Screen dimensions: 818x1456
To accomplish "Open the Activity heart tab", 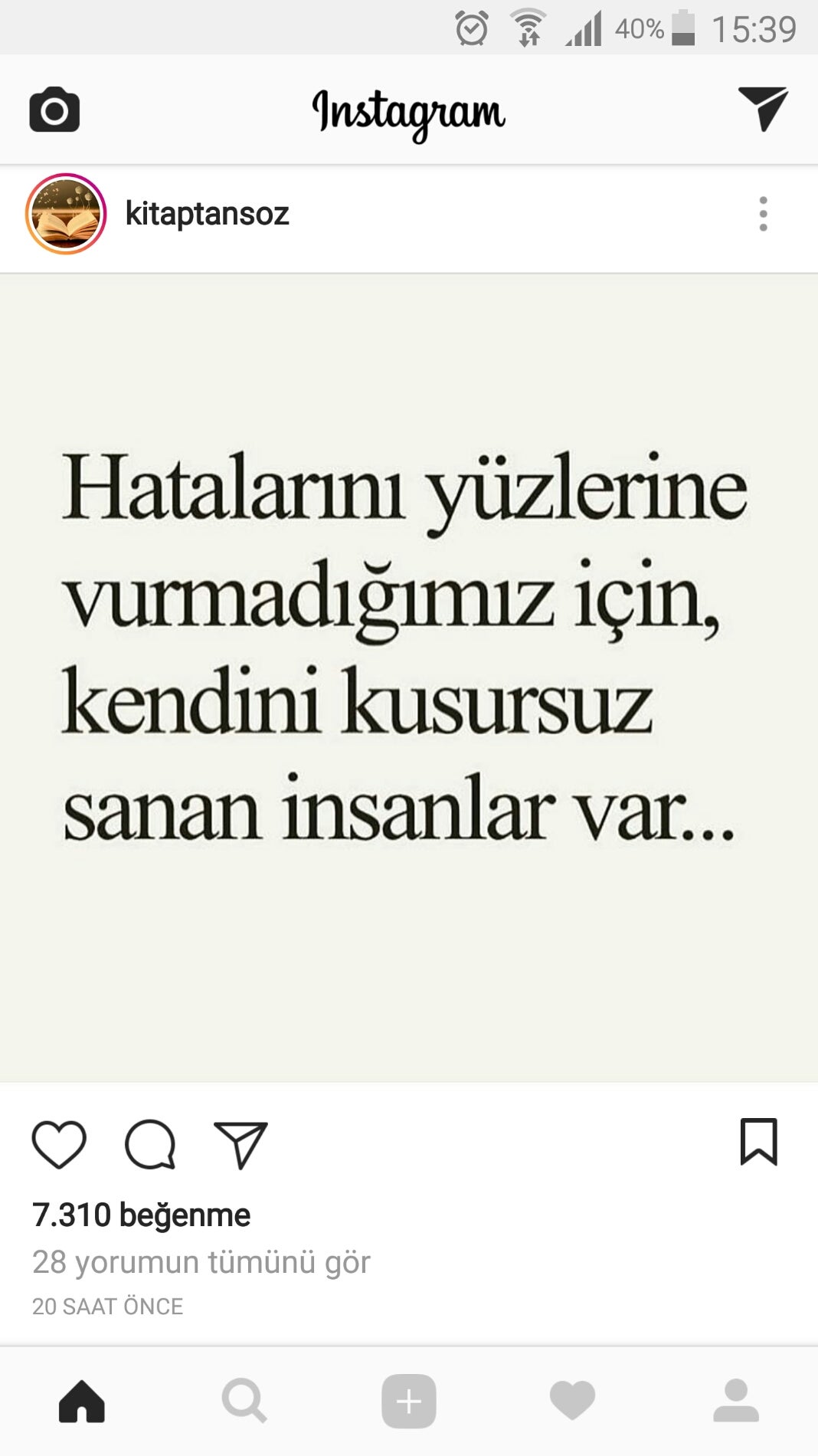I will point(572,1401).
